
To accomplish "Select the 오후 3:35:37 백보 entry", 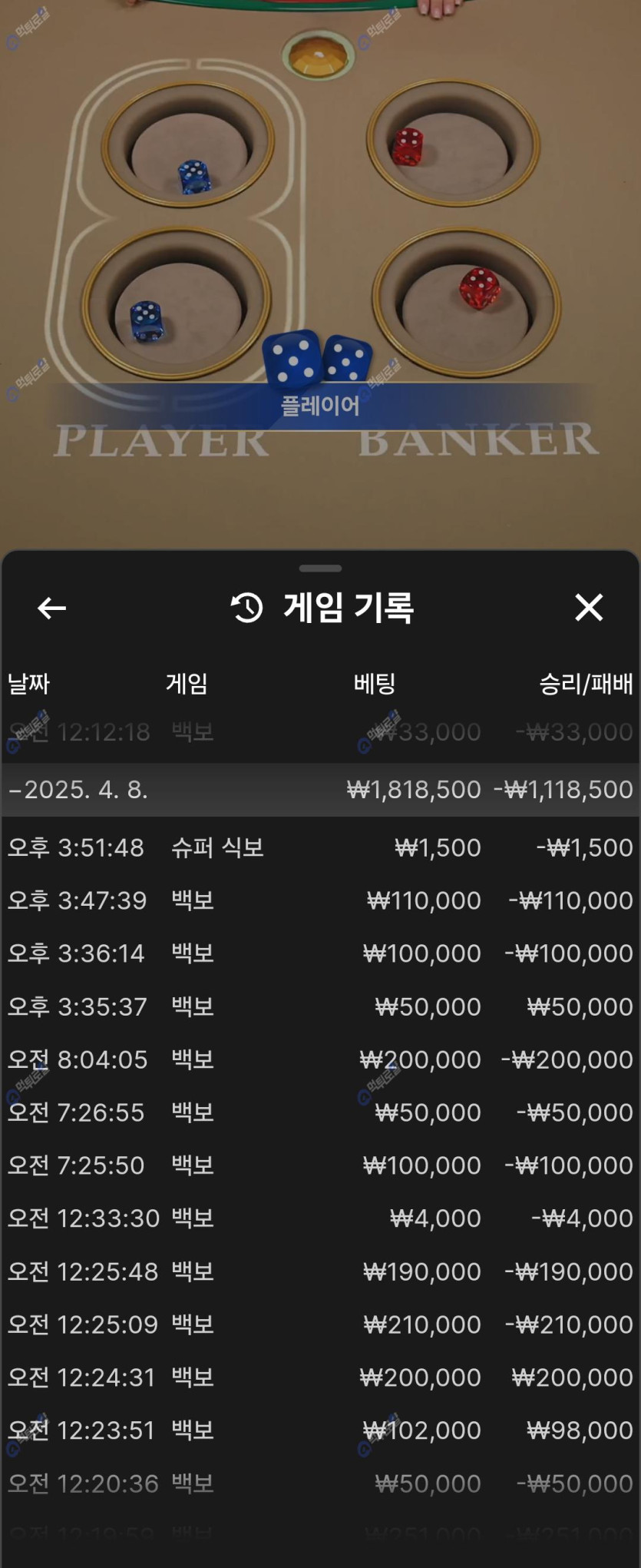I will pyautogui.click(x=320, y=1006).
